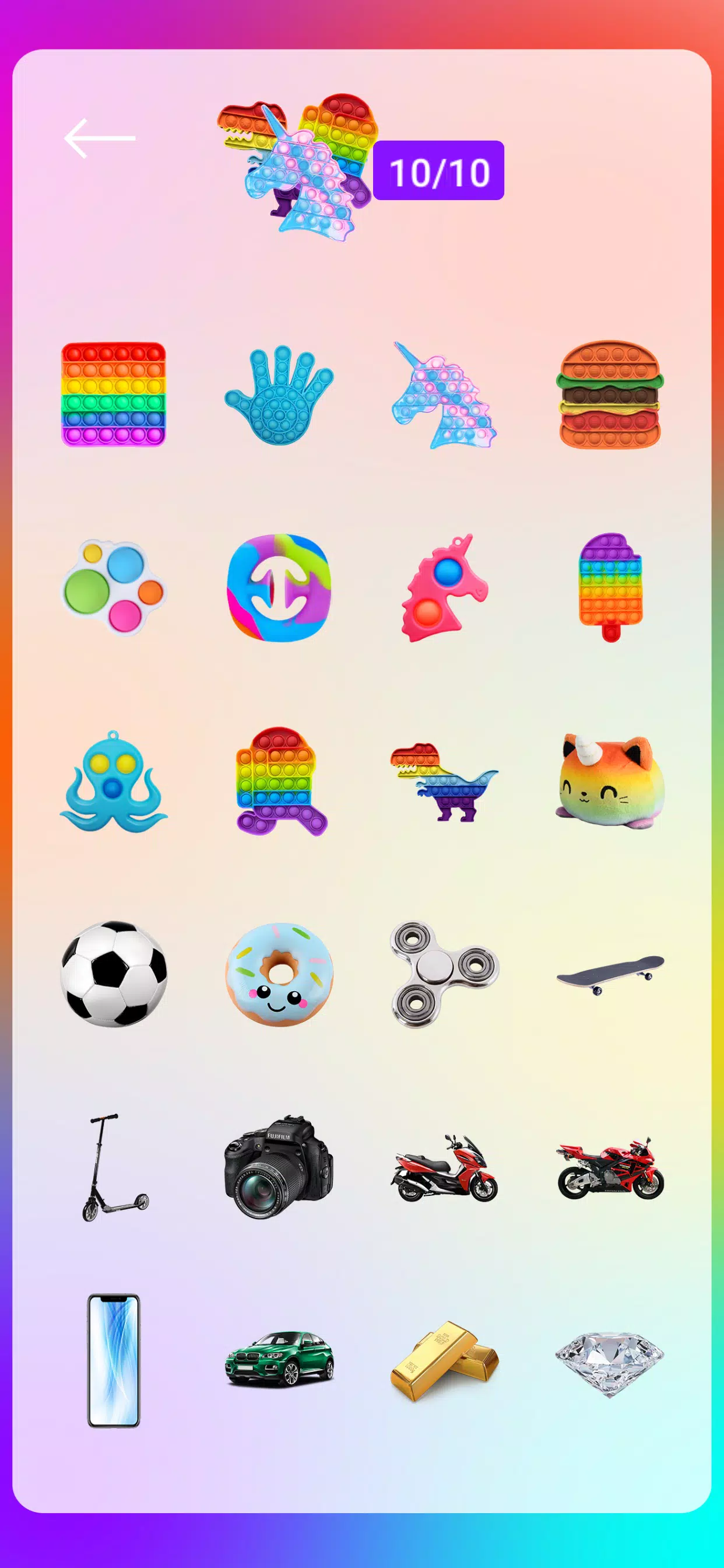The image size is (724, 1568).
Task: Choose the pink unicorn simple dimple
Action: point(445,589)
